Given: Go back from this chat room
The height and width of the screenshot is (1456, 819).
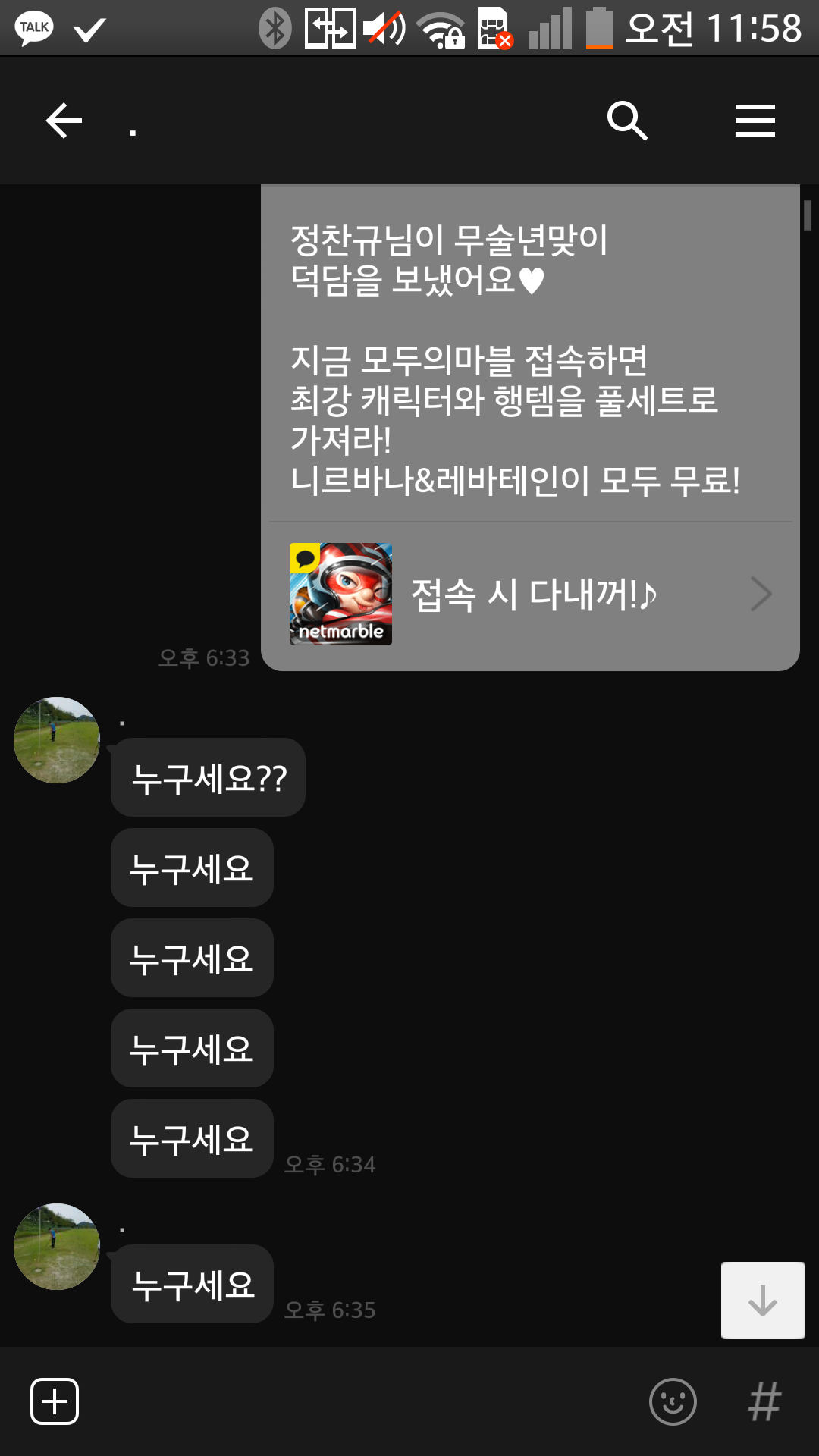Looking at the screenshot, I should (64, 121).
